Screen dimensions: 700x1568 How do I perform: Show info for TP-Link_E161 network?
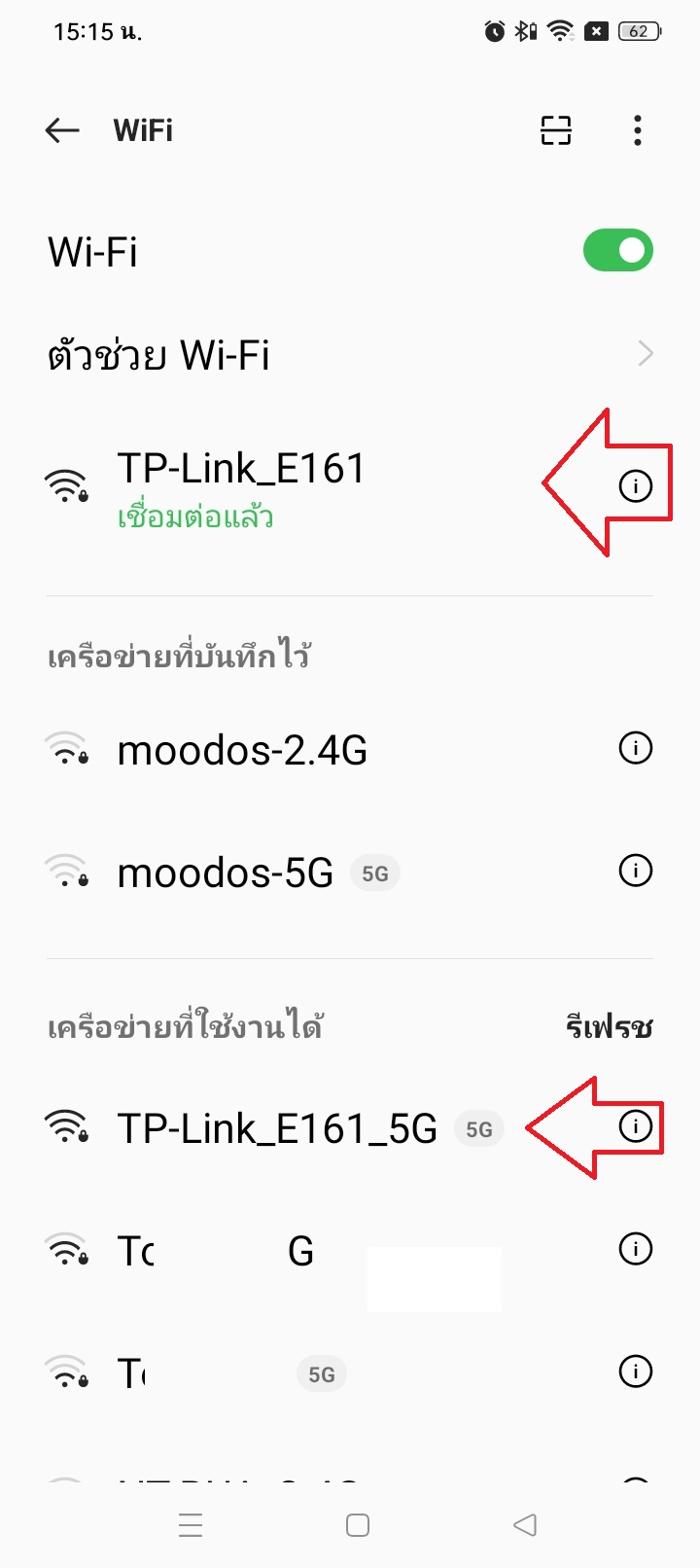pos(636,485)
